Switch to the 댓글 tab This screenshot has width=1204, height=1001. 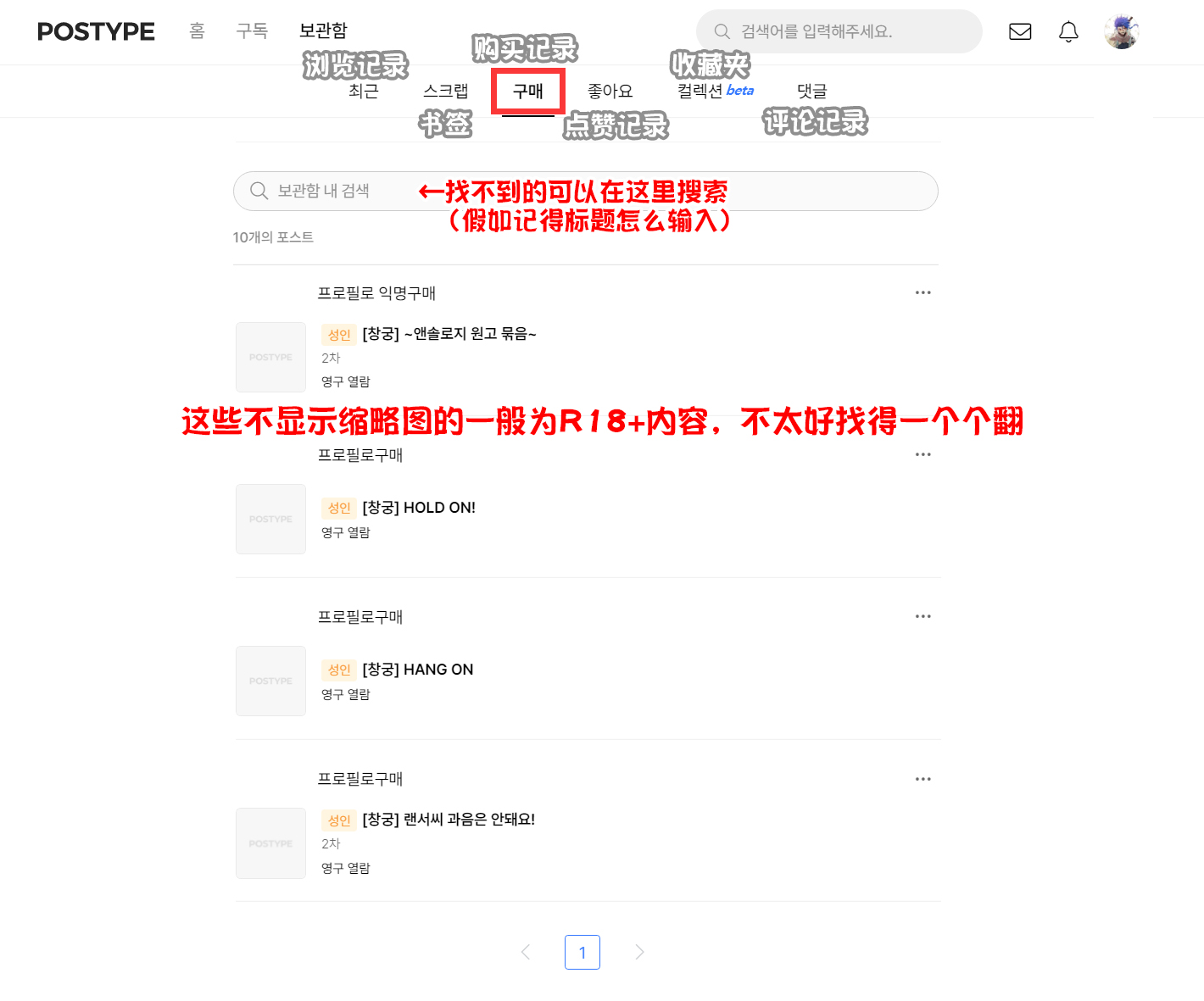811,91
